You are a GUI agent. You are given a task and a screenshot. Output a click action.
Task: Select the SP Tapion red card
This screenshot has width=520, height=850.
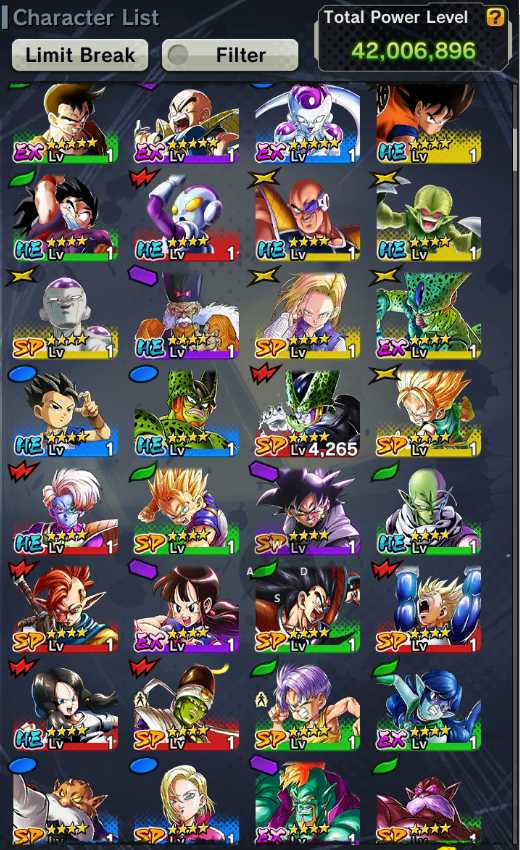tap(65, 609)
